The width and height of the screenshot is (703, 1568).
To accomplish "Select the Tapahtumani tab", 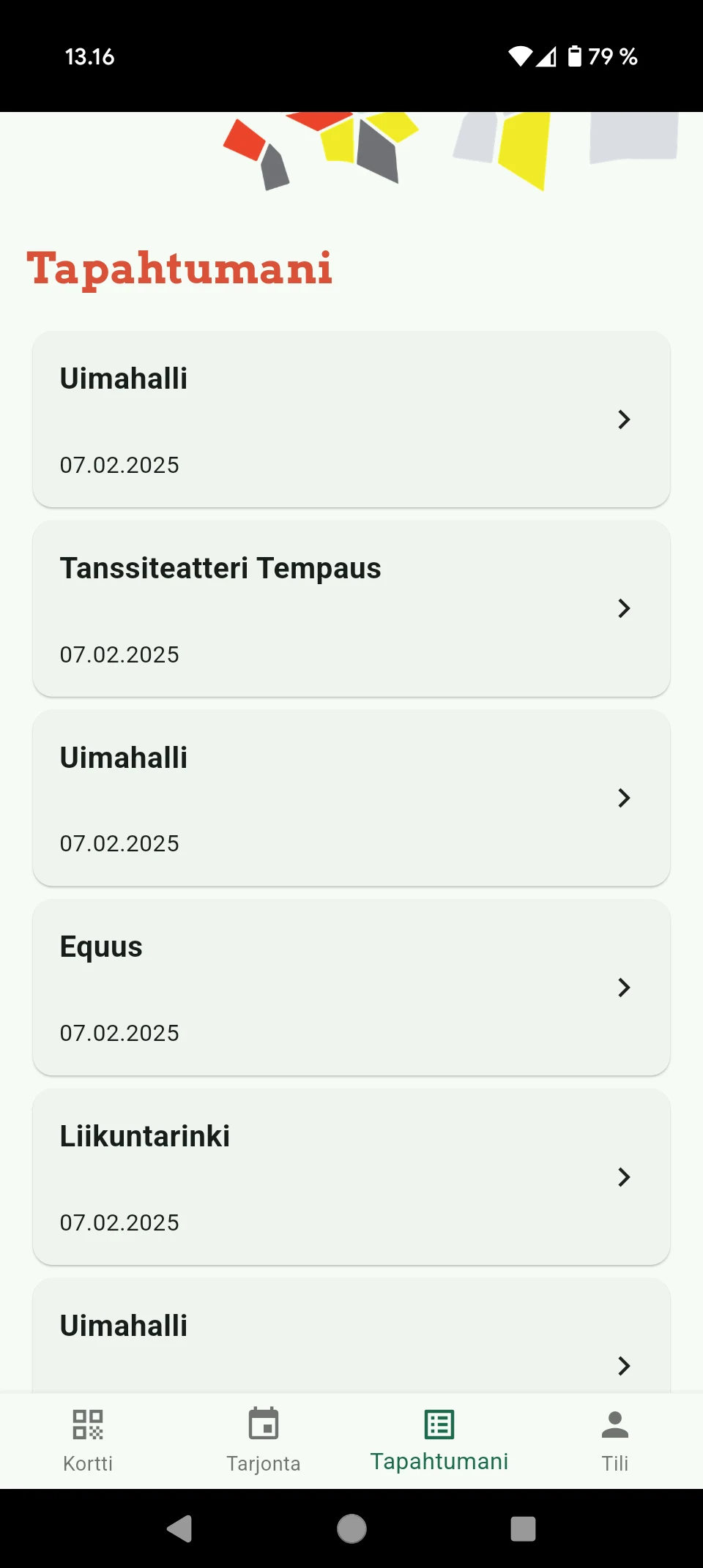I will coord(439,1441).
